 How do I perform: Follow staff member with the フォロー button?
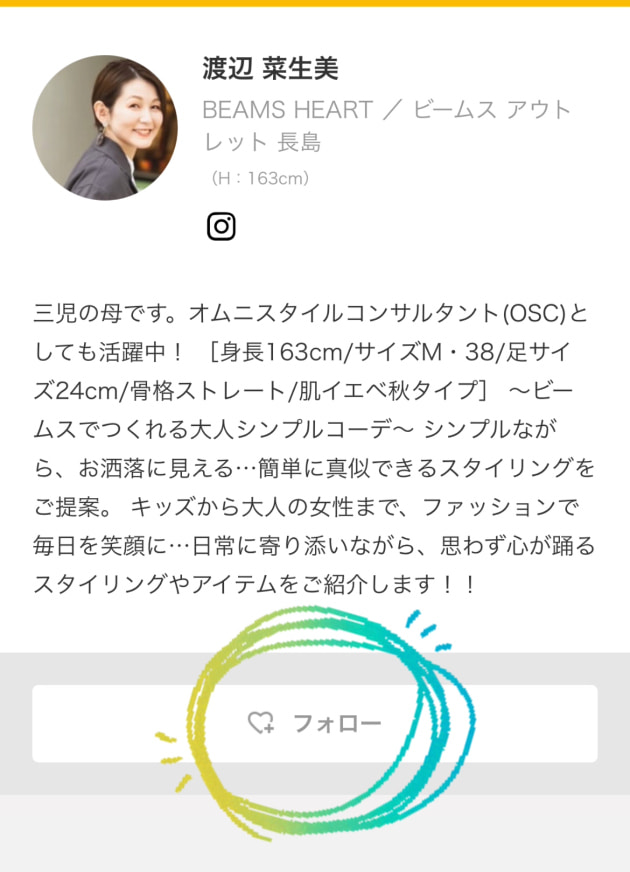[x=315, y=723]
